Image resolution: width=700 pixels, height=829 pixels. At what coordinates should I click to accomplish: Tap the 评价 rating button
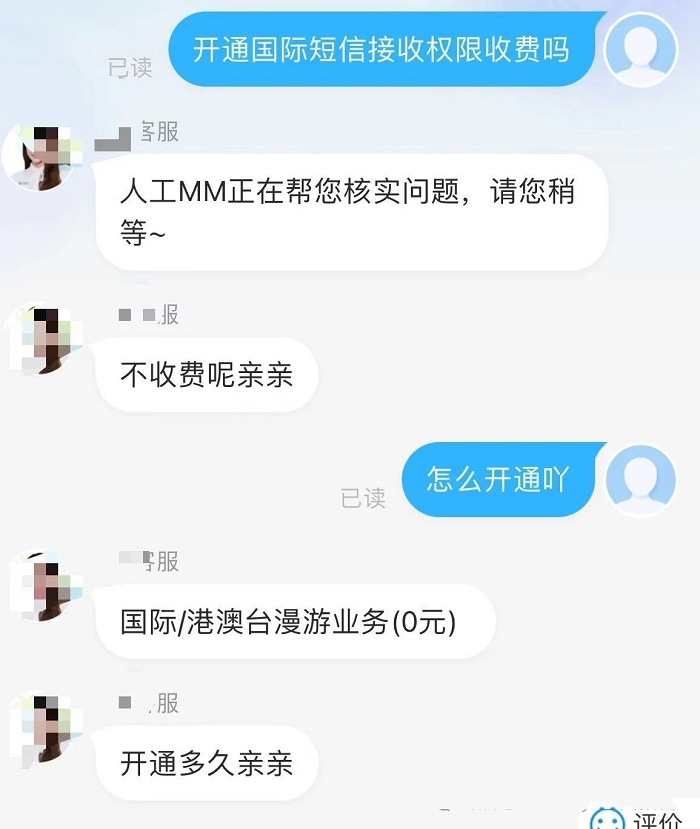click(638, 818)
